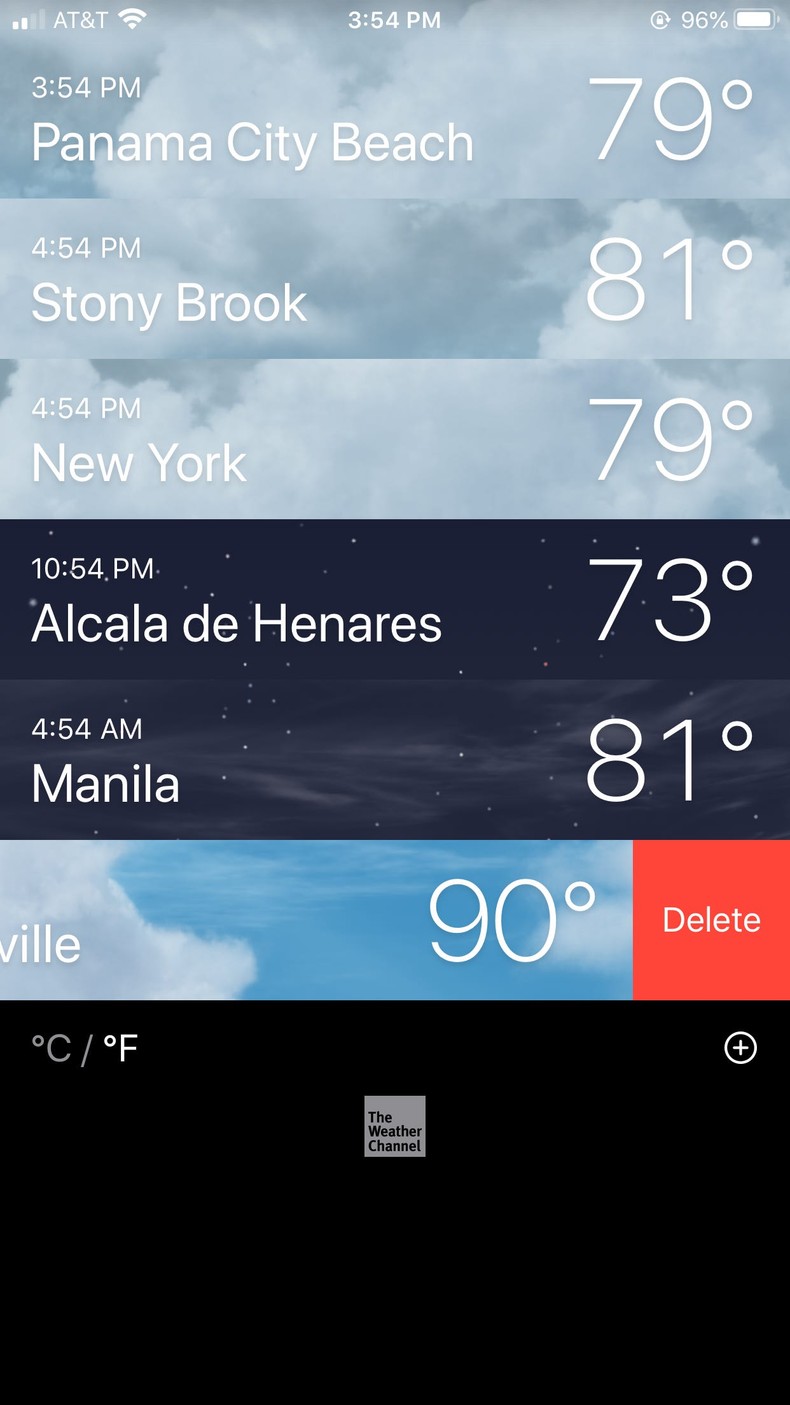Tap the clock showing 3:54 PM
Screen dimensions: 790x1405
(395, 17)
